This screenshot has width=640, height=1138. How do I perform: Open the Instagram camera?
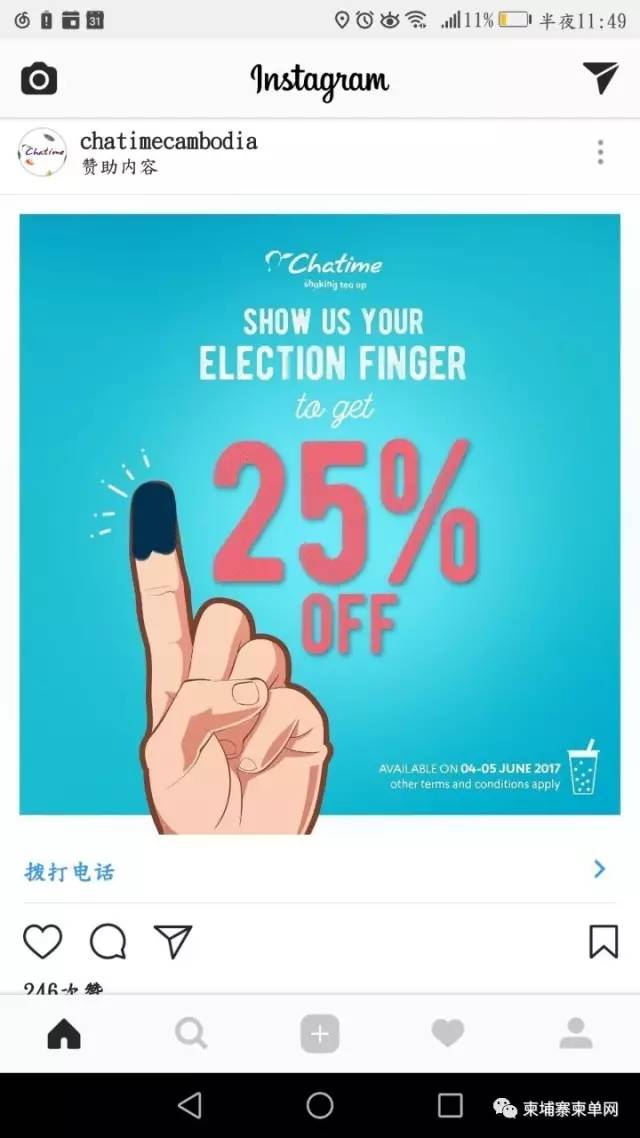tap(39, 79)
